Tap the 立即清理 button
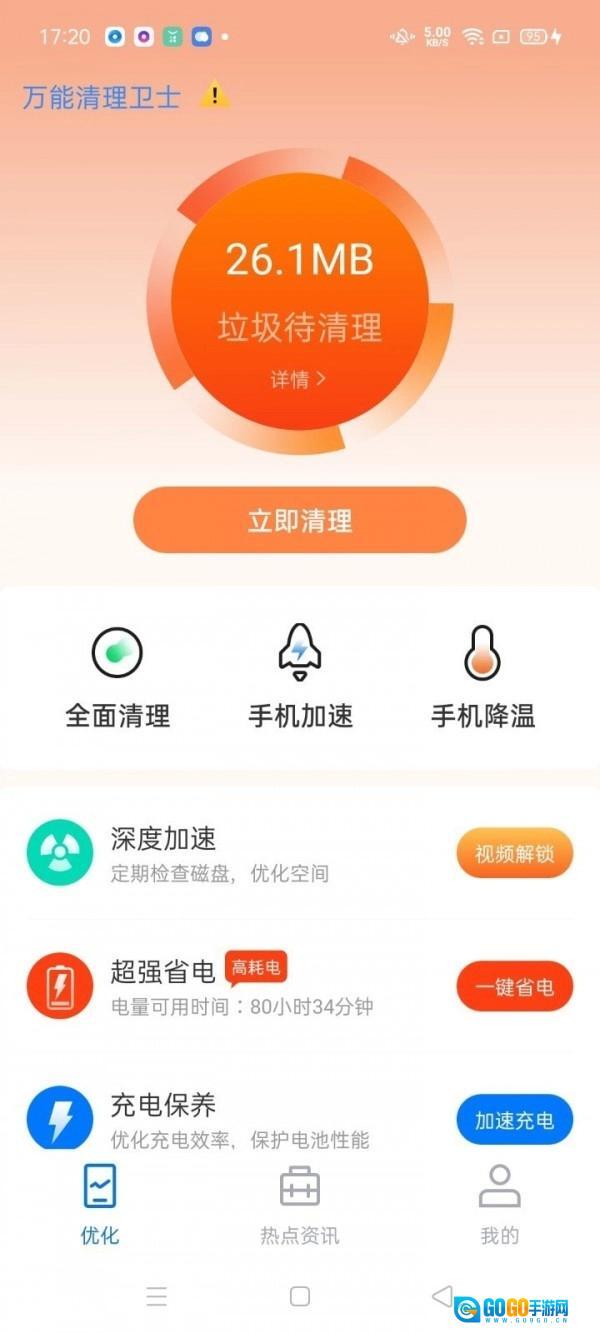This screenshot has height=1333, width=600. [x=300, y=520]
